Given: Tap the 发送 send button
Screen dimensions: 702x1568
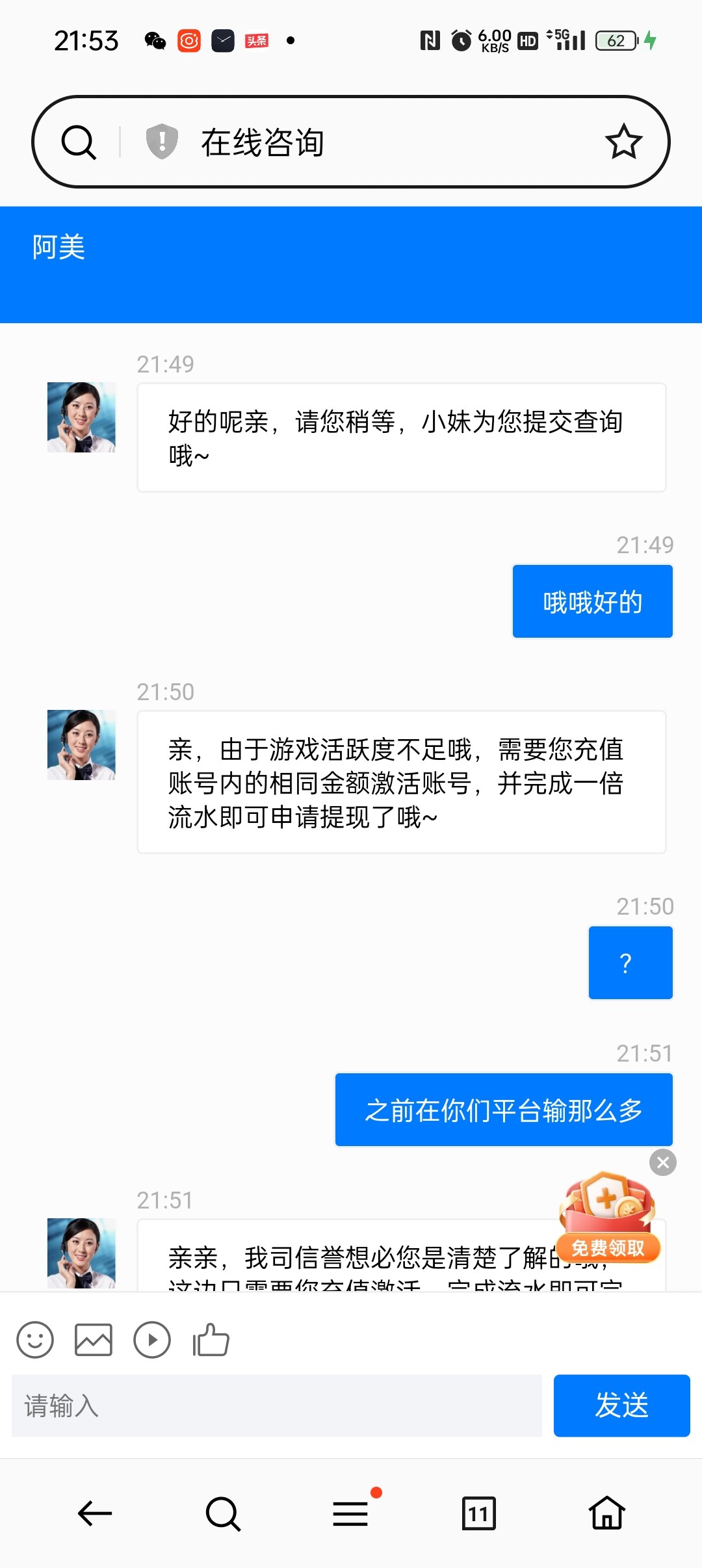Looking at the screenshot, I should (x=621, y=1405).
